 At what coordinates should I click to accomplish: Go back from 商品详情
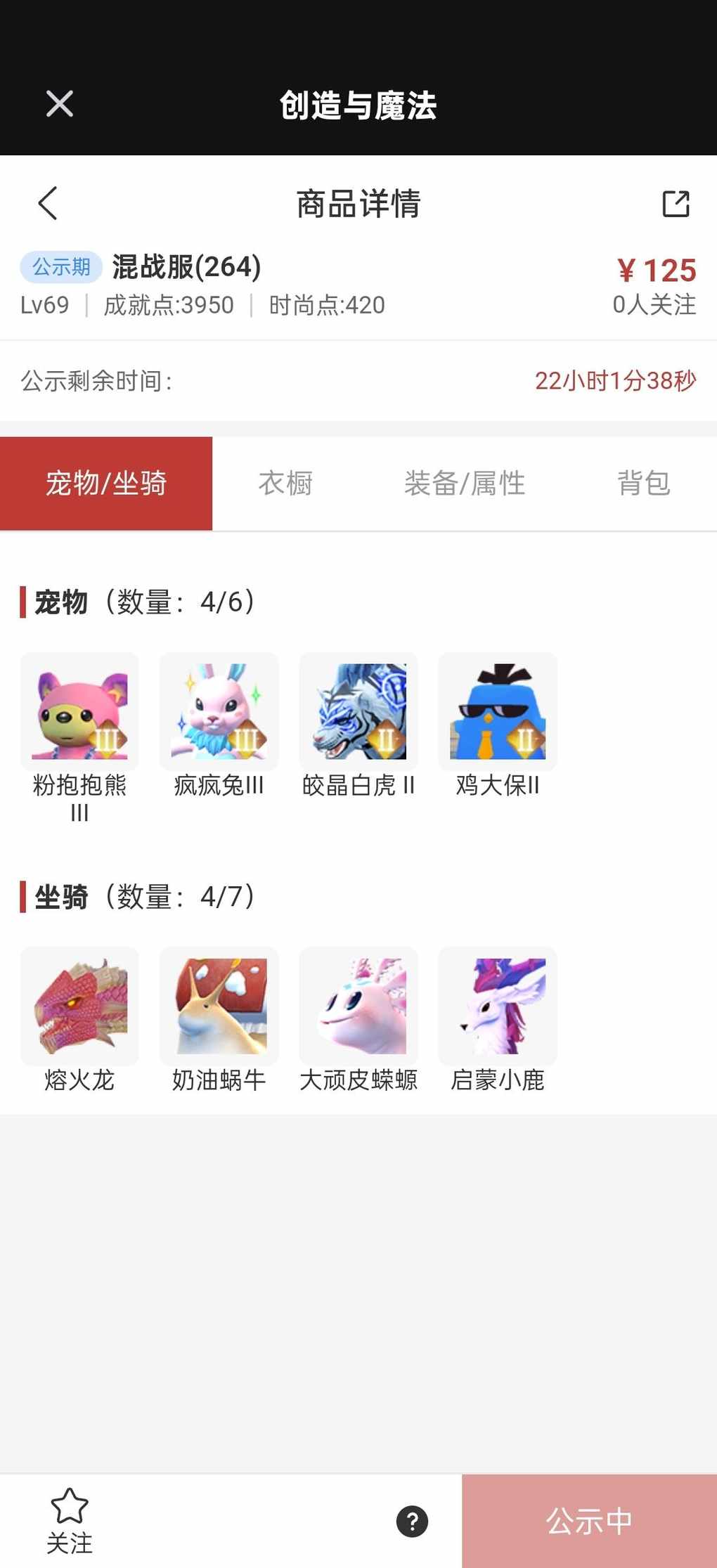coord(48,204)
